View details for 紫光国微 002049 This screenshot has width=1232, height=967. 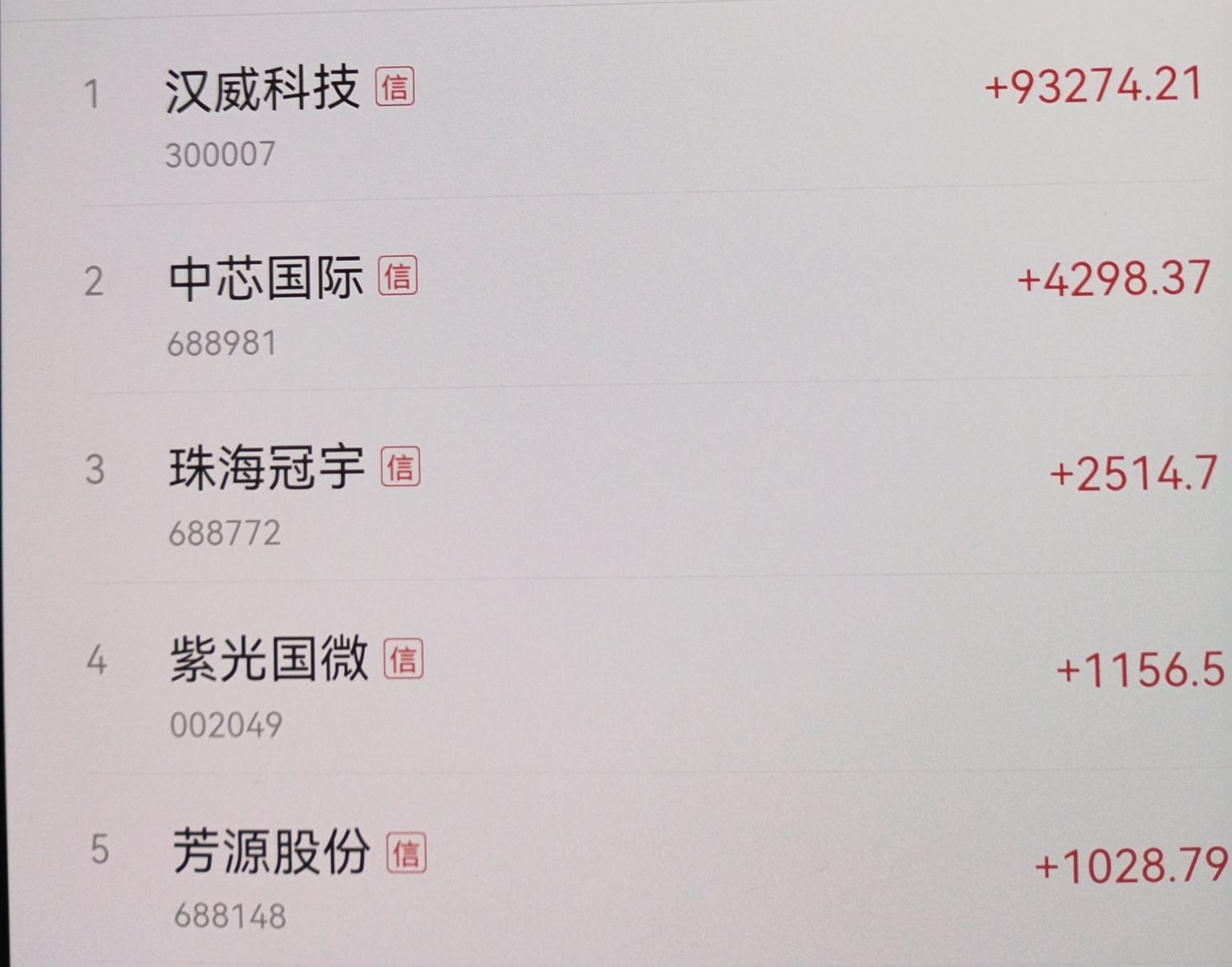(616, 676)
